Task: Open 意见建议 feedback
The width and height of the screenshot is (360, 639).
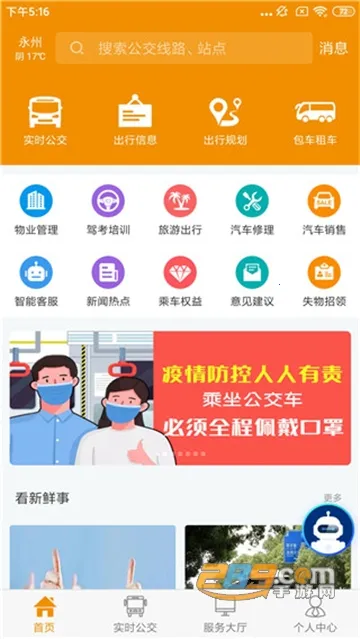Action: (x=252, y=282)
